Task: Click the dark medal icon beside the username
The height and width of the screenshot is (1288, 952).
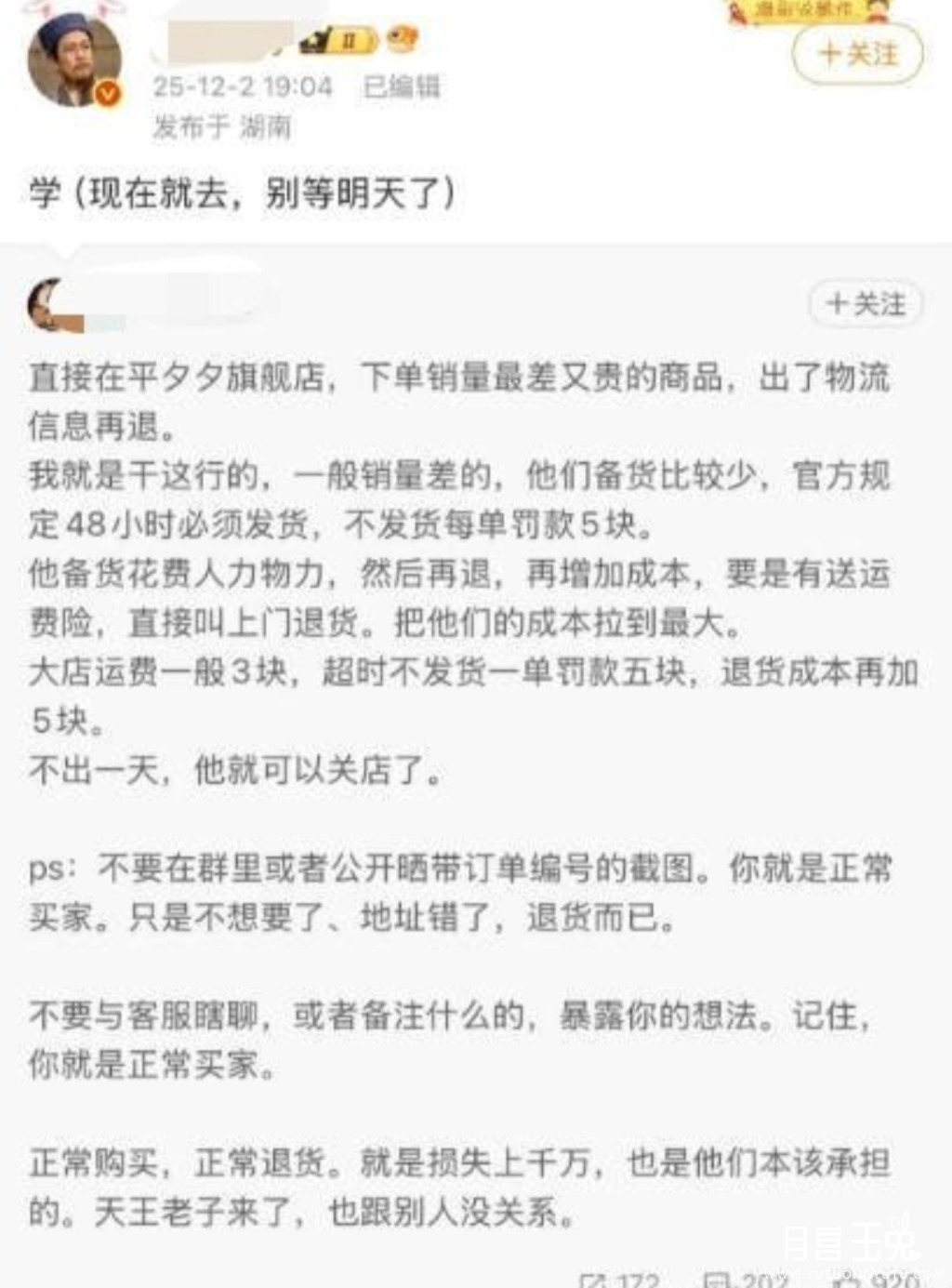Action: (315, 39)
